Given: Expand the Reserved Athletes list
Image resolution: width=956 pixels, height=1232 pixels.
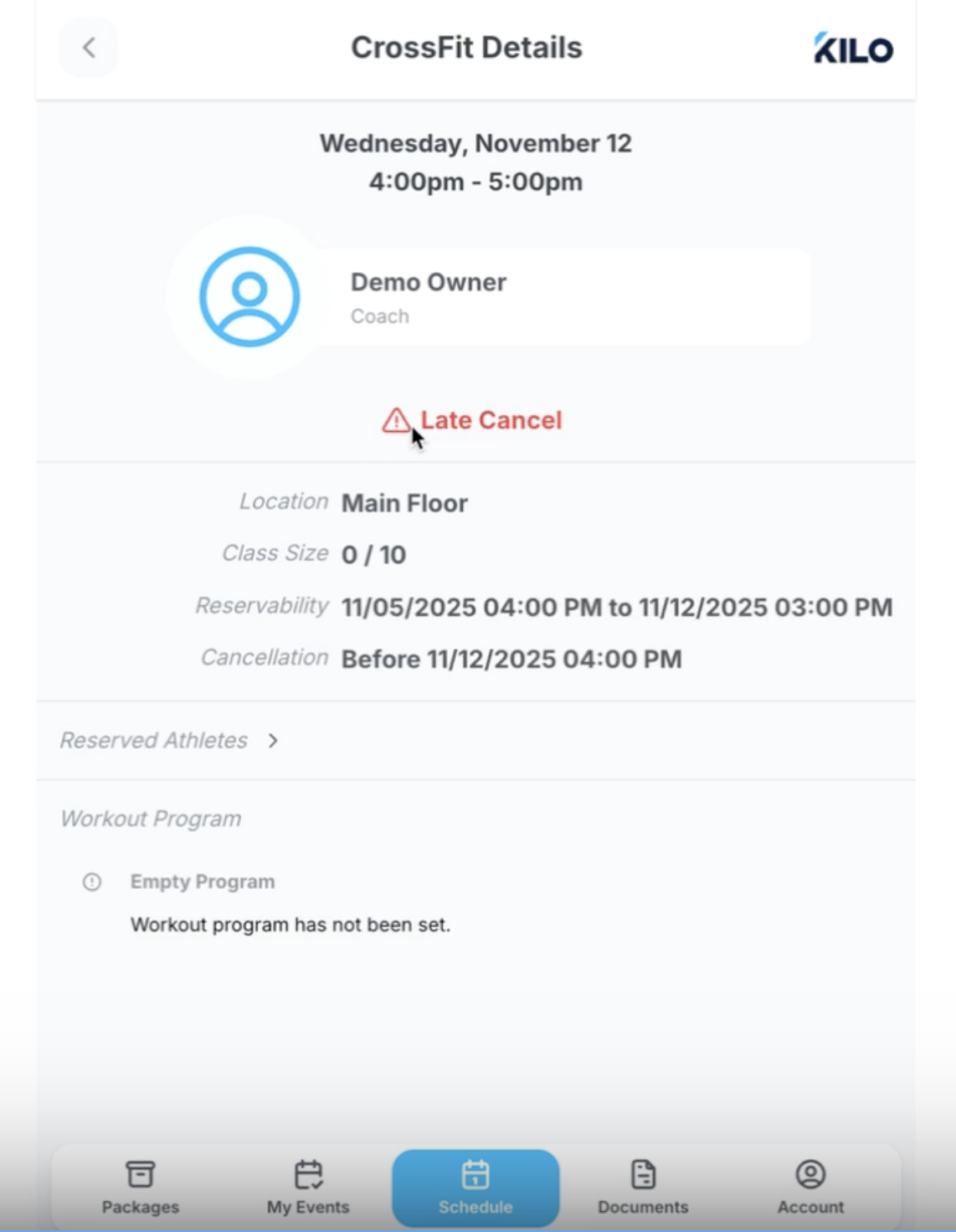Looking at the screenshot, I should (170, 741).
